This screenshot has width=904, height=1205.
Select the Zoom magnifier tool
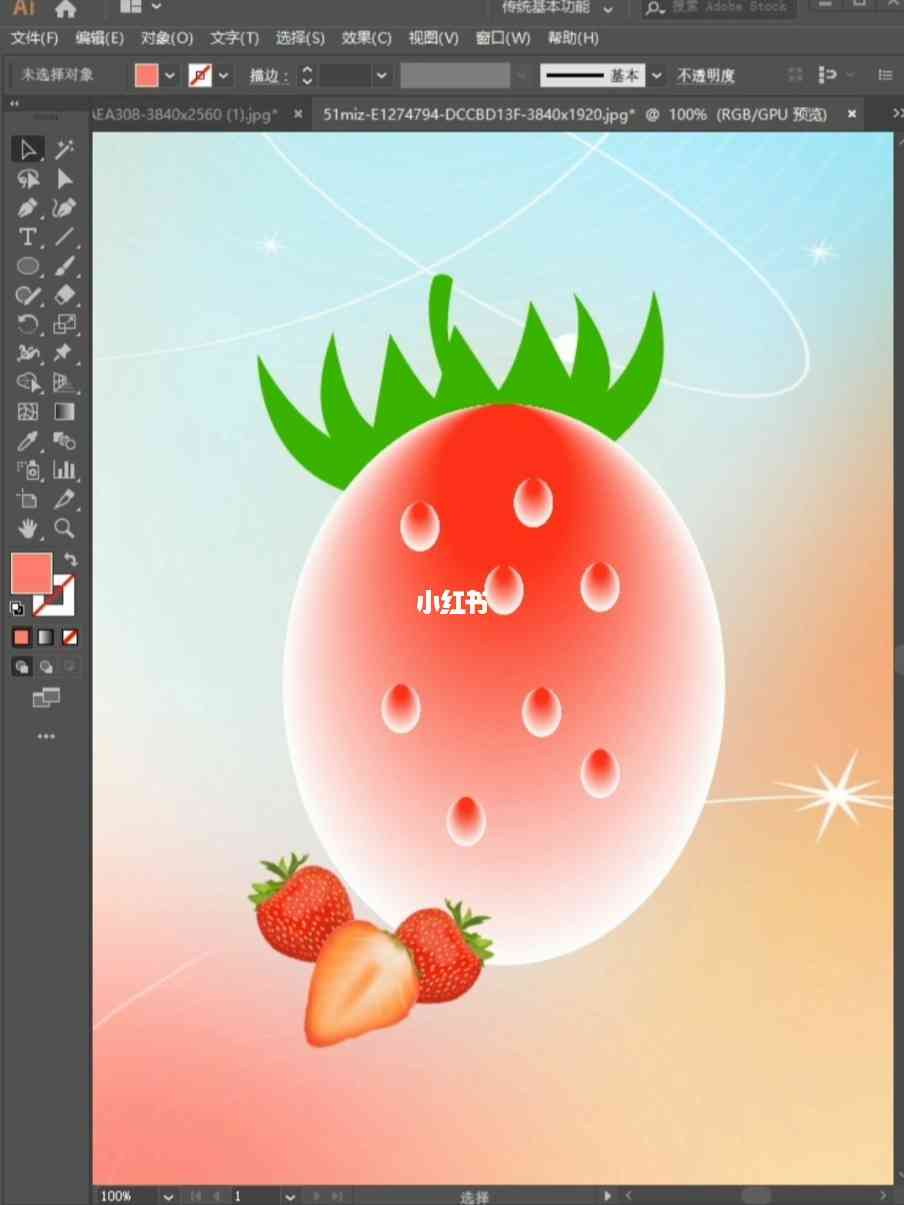point(64,528)
